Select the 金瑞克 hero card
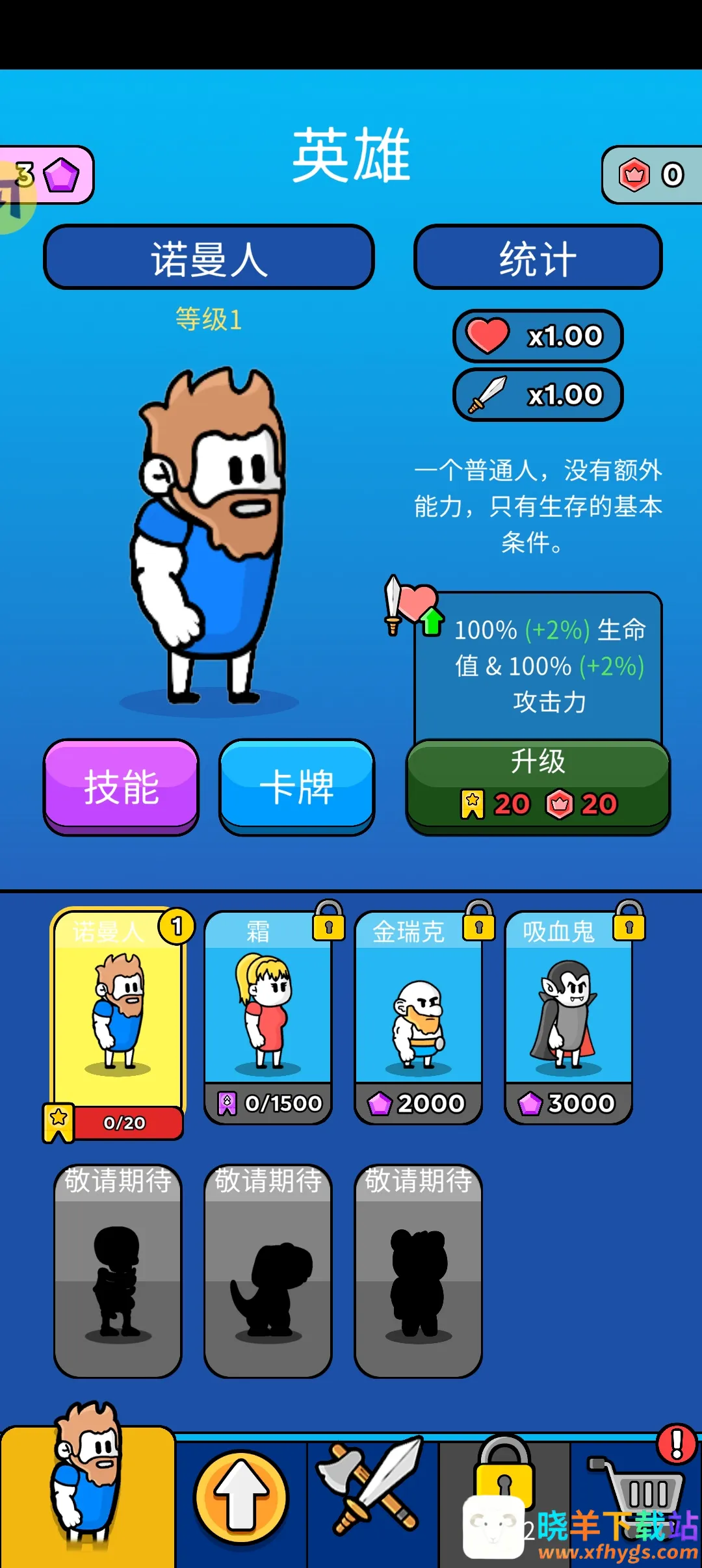This screenshot has width=702, height=1568. pos(418,1017)
